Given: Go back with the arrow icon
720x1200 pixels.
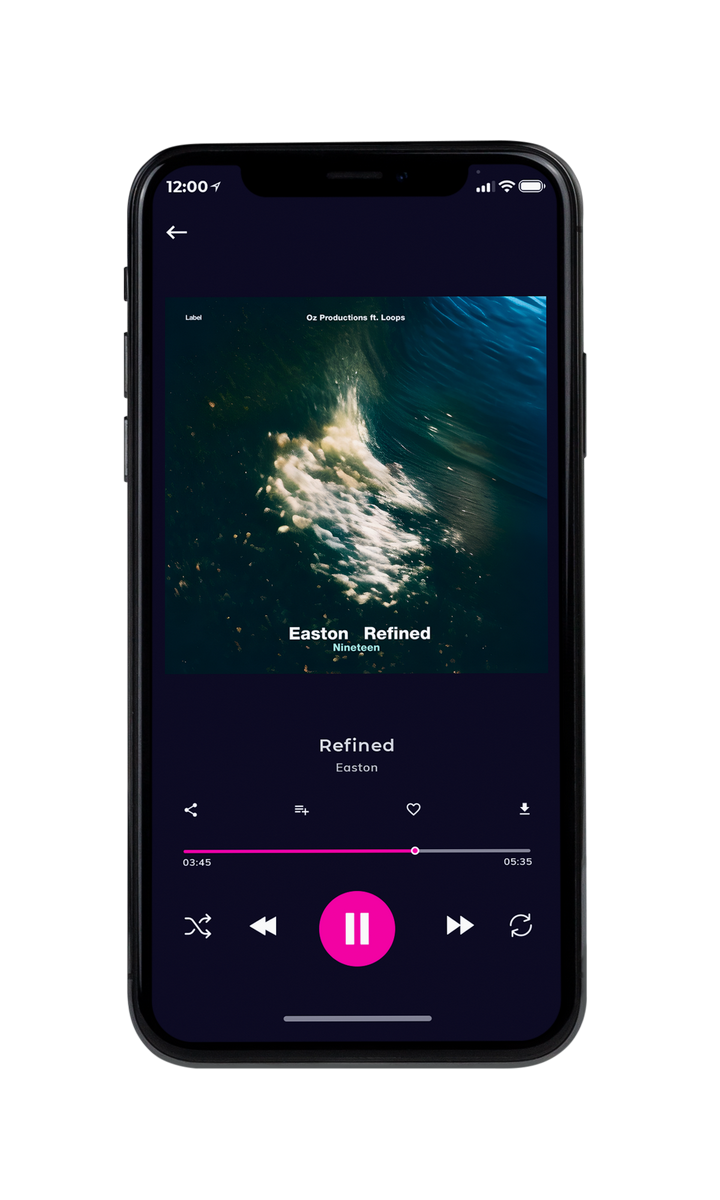Looking at the screenshot, I should coord(177,233).
